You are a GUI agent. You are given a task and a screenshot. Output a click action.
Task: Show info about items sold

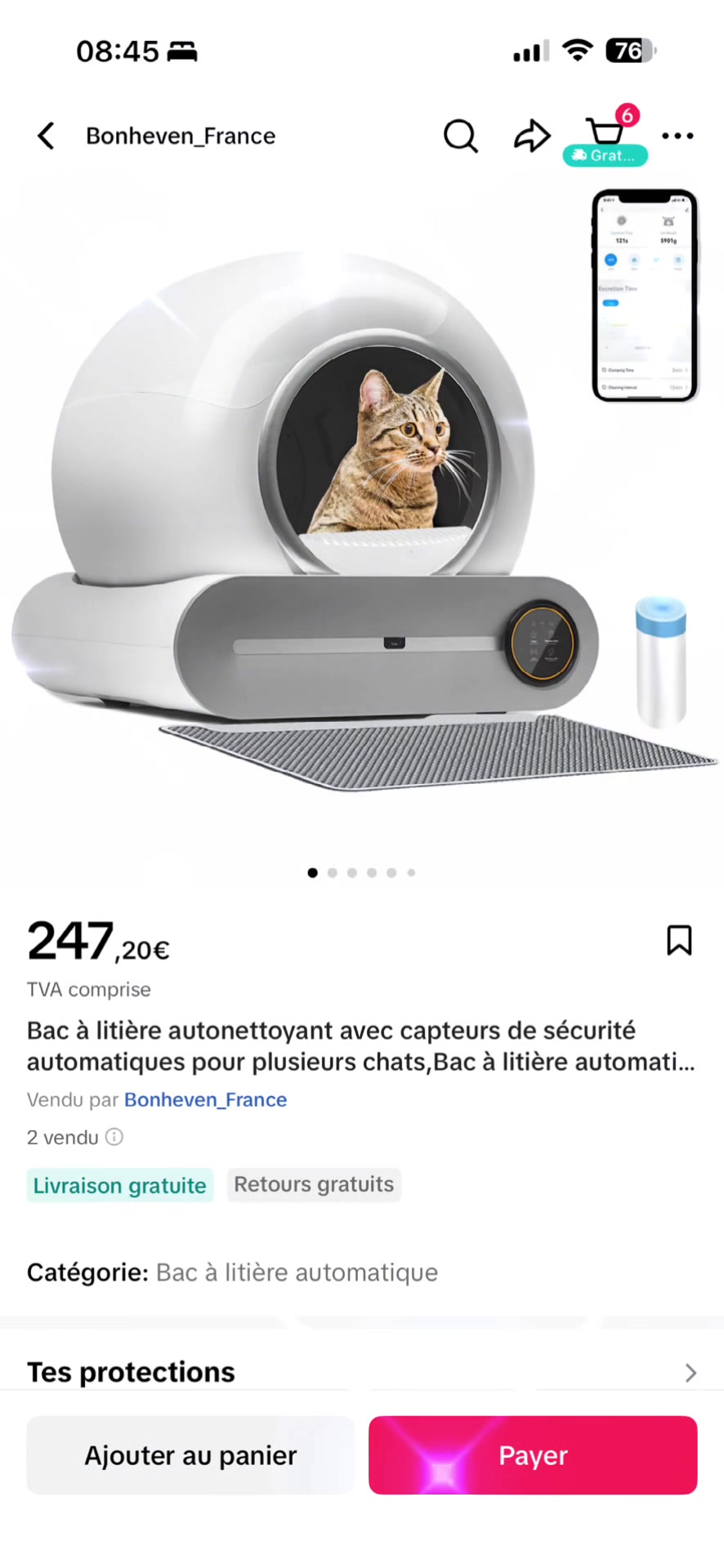(114, 1137)
